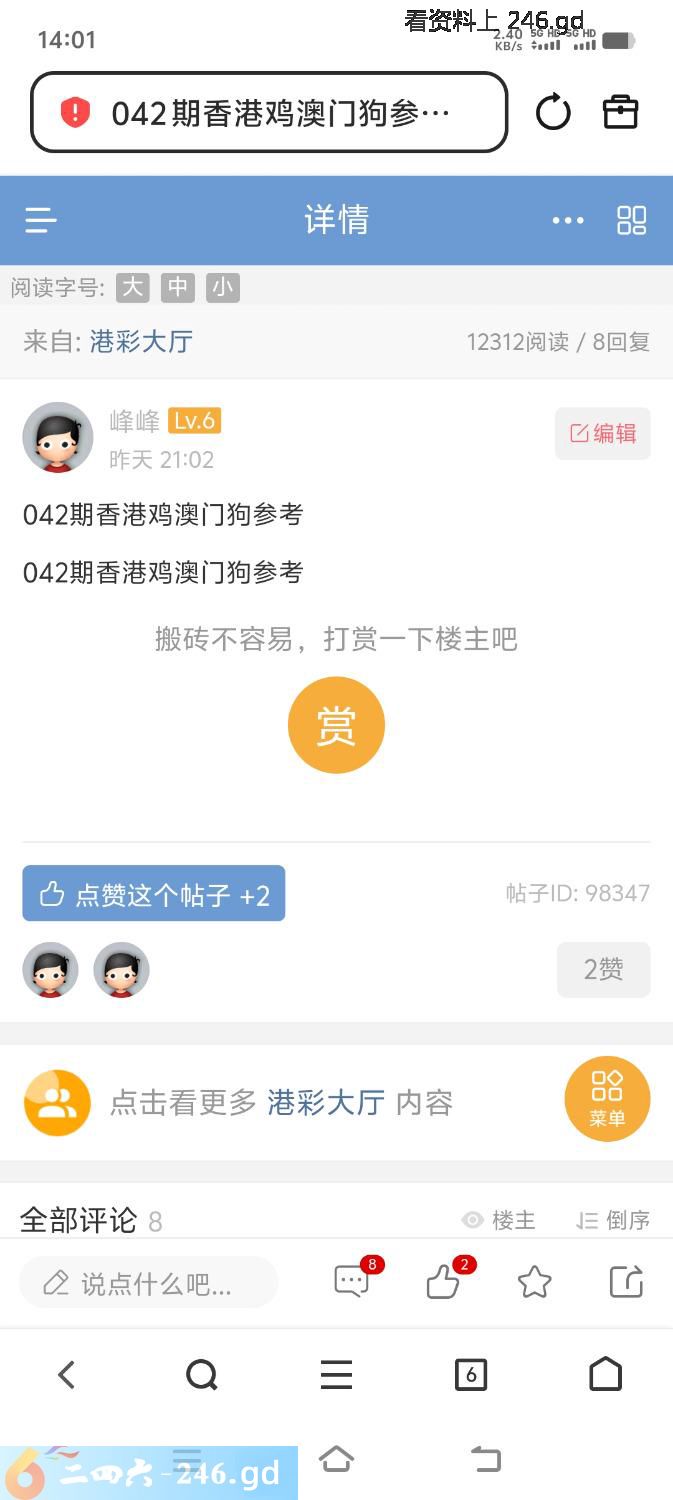
Task: Set reading font size to 中
Action: pos(177,288)
